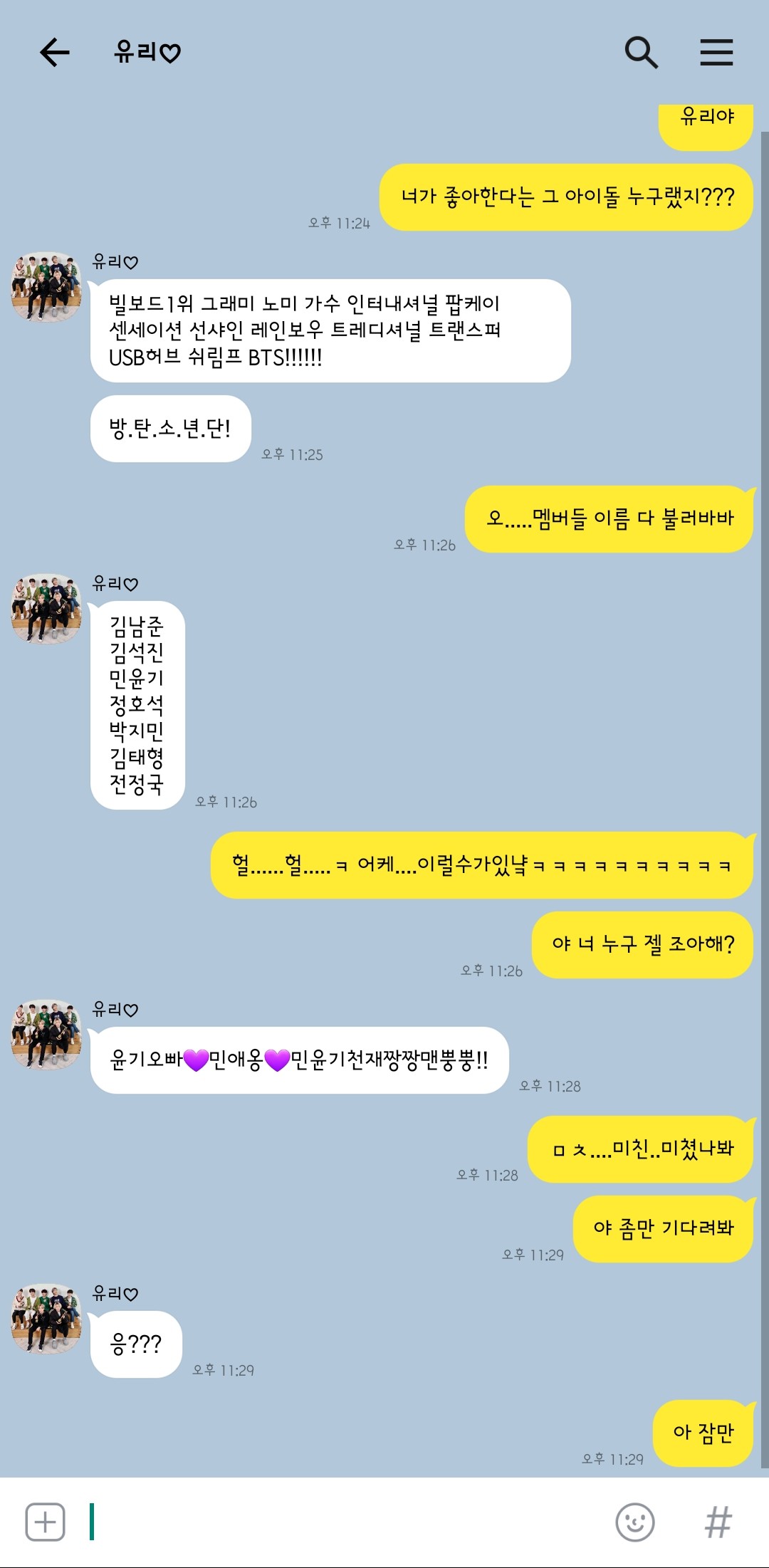Image resolution: width=769 pixels, height=1568 pixels.
Task: Go back from the 유리 chat
Action: (54, 53)
